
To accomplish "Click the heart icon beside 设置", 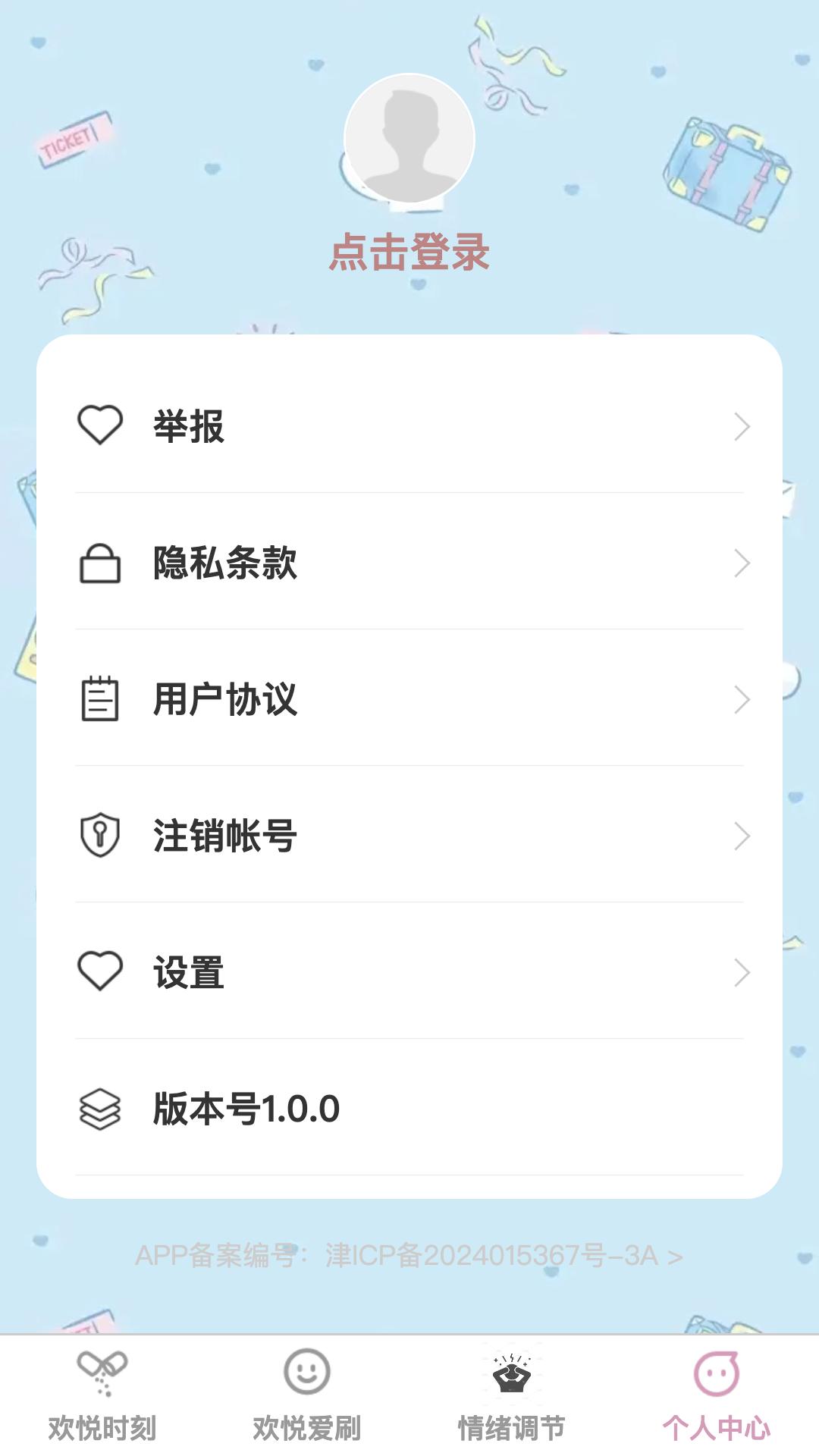I will click(99, 971).
